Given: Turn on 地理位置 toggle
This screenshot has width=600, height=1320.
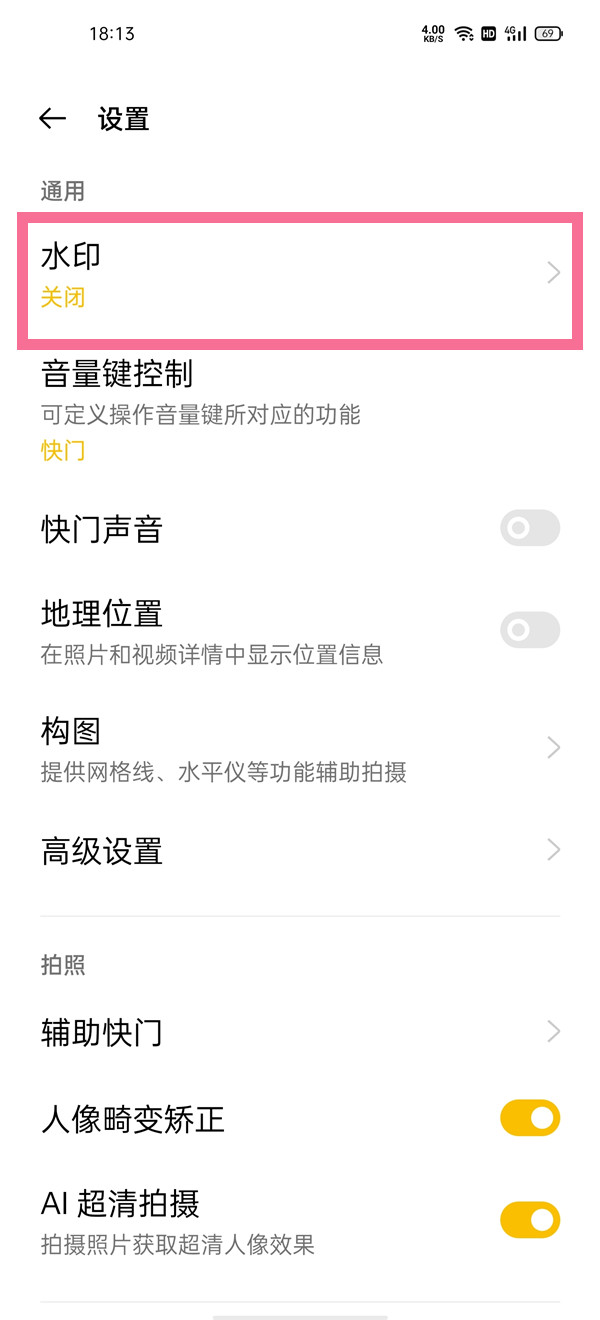Looking at the screenshot, I should point(530,630).
